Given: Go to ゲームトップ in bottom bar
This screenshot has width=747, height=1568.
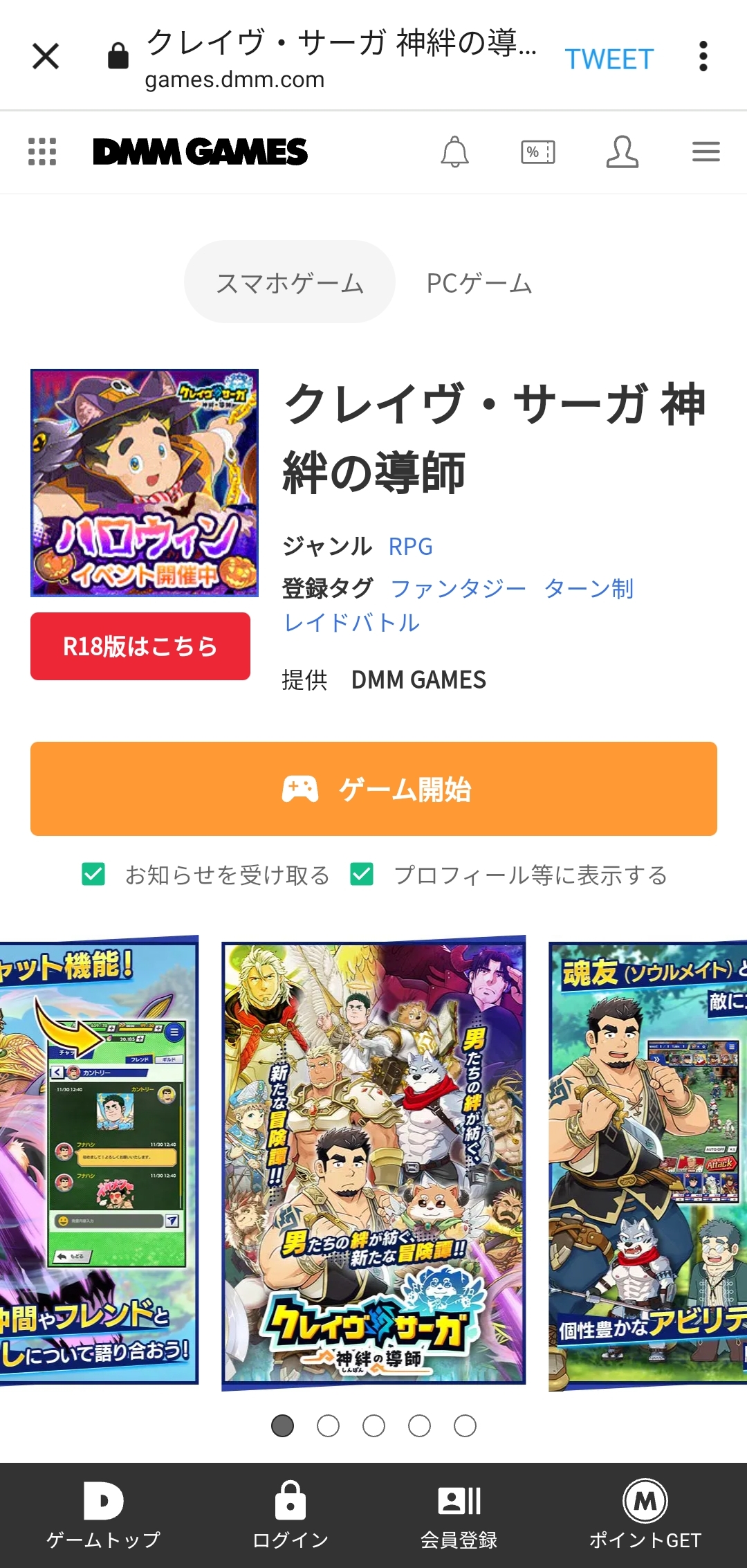Looking at the screenshot, I should coord(104,1515).
